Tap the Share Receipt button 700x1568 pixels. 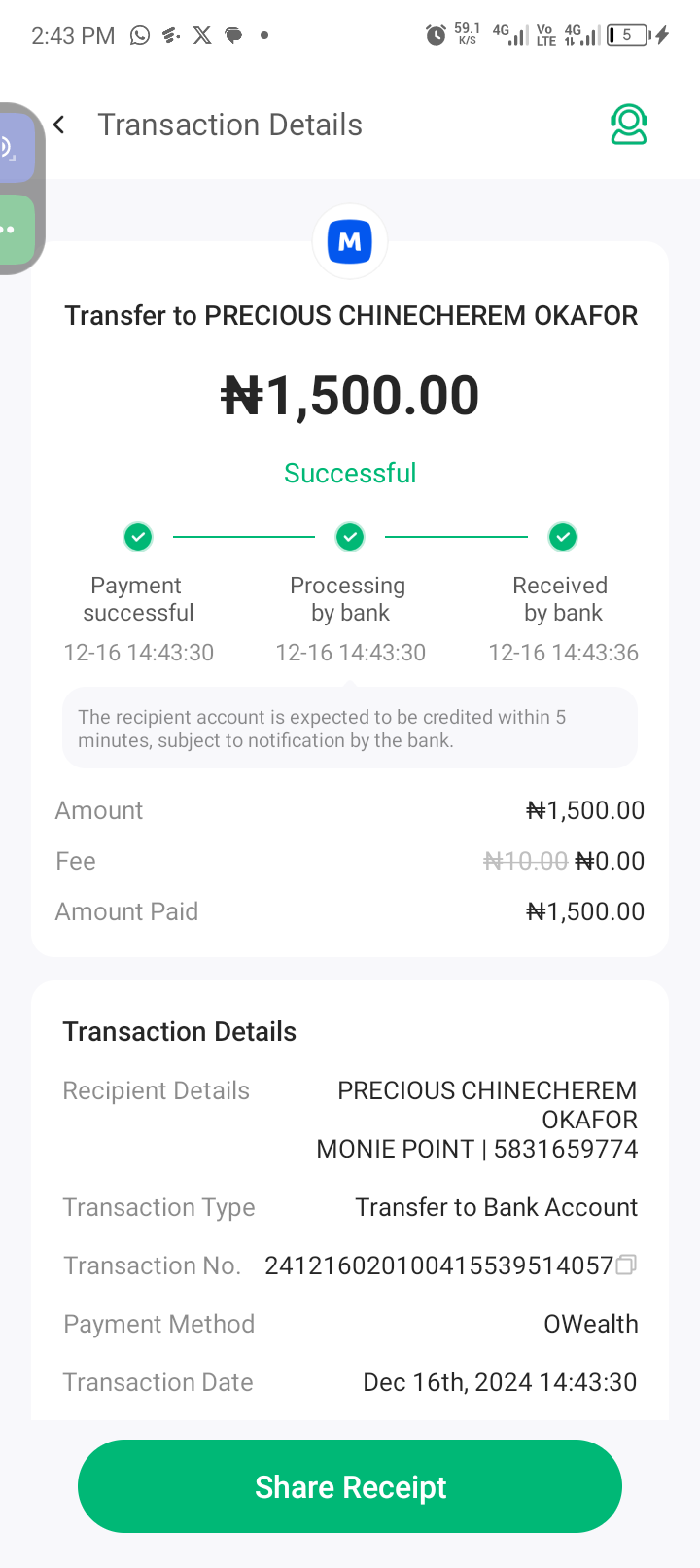pos(350,1486)
